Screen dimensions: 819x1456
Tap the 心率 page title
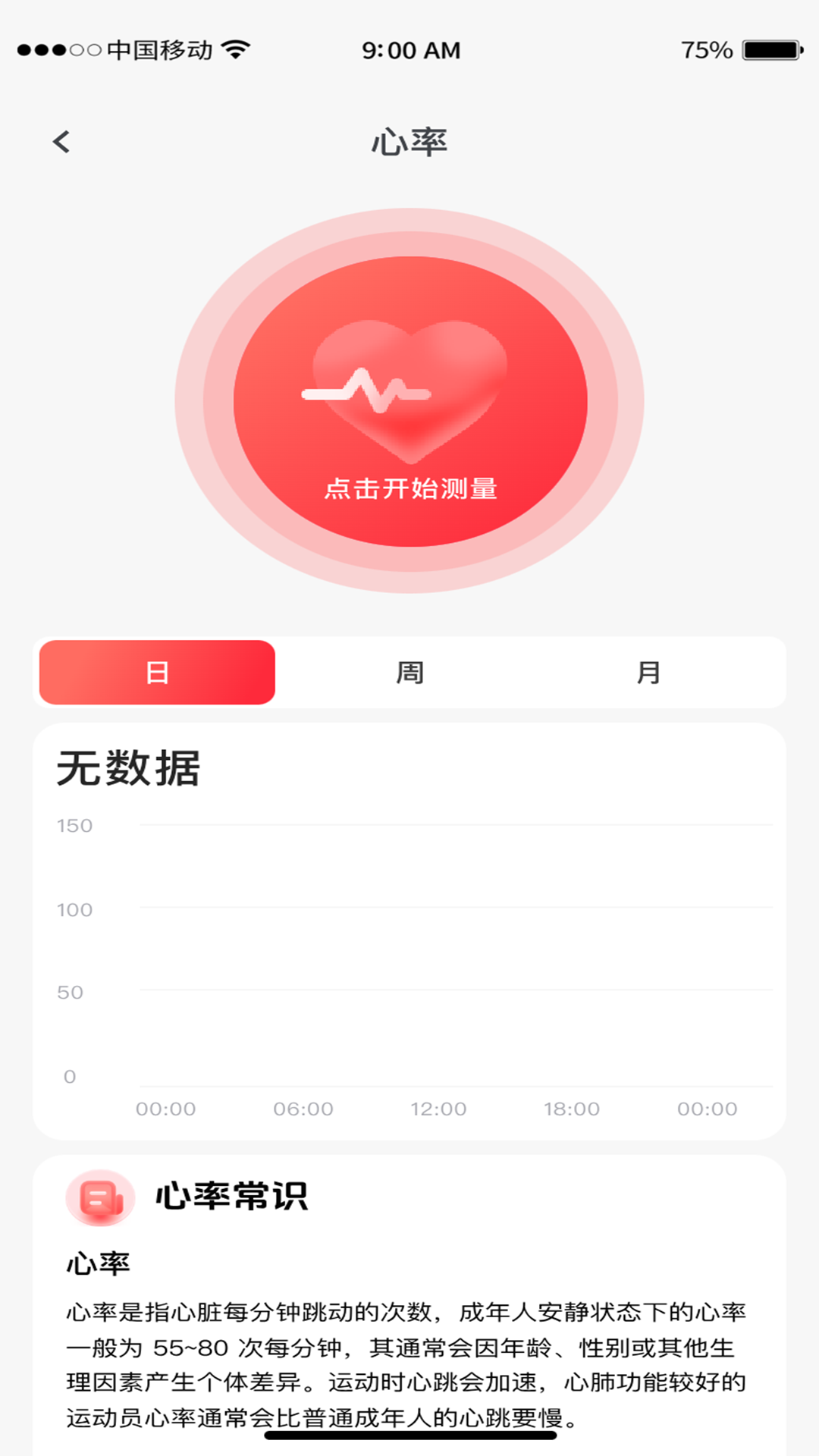(409, 143)
